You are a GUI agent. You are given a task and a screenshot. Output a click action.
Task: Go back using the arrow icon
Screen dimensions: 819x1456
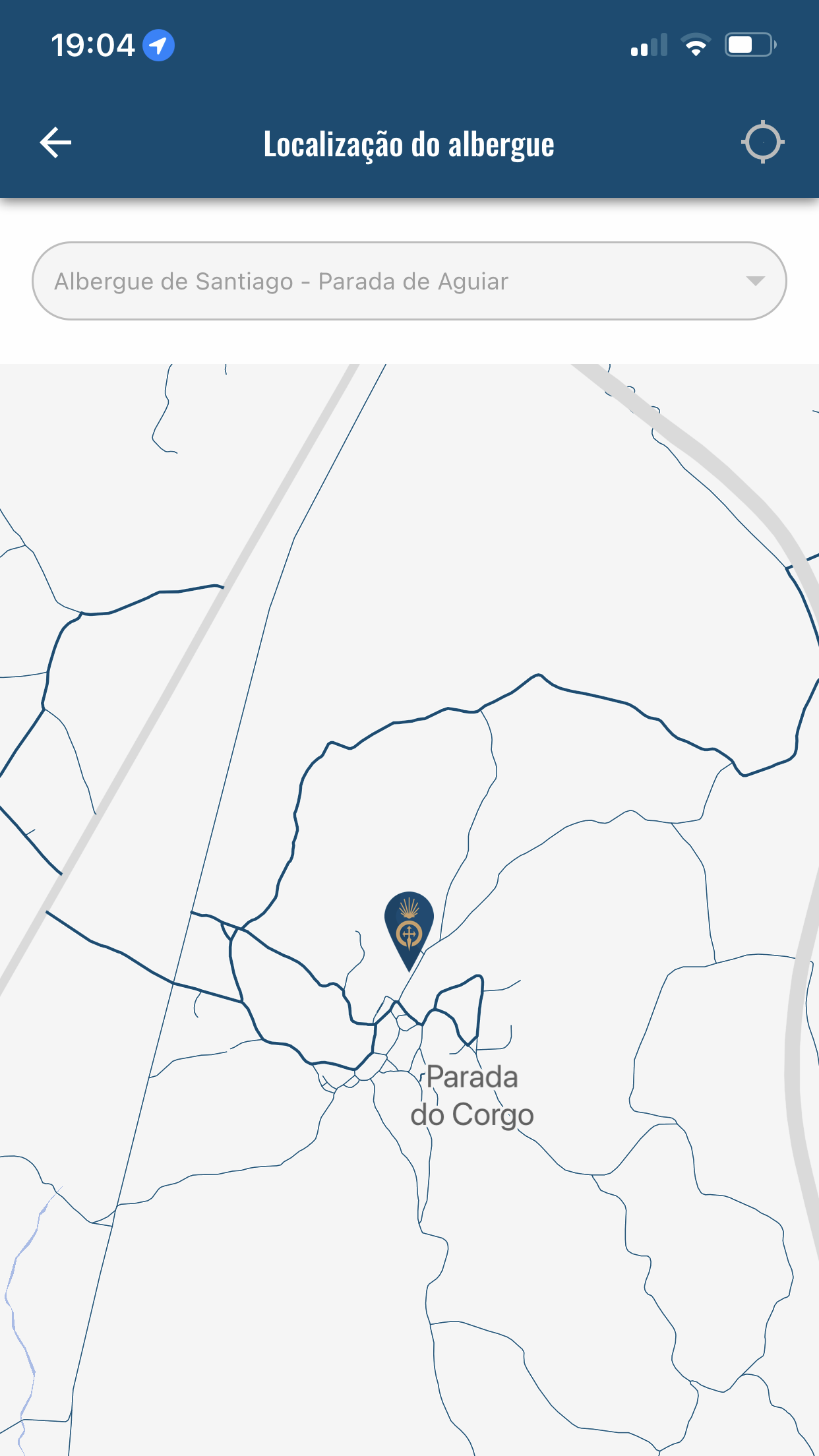coord(55,142)
